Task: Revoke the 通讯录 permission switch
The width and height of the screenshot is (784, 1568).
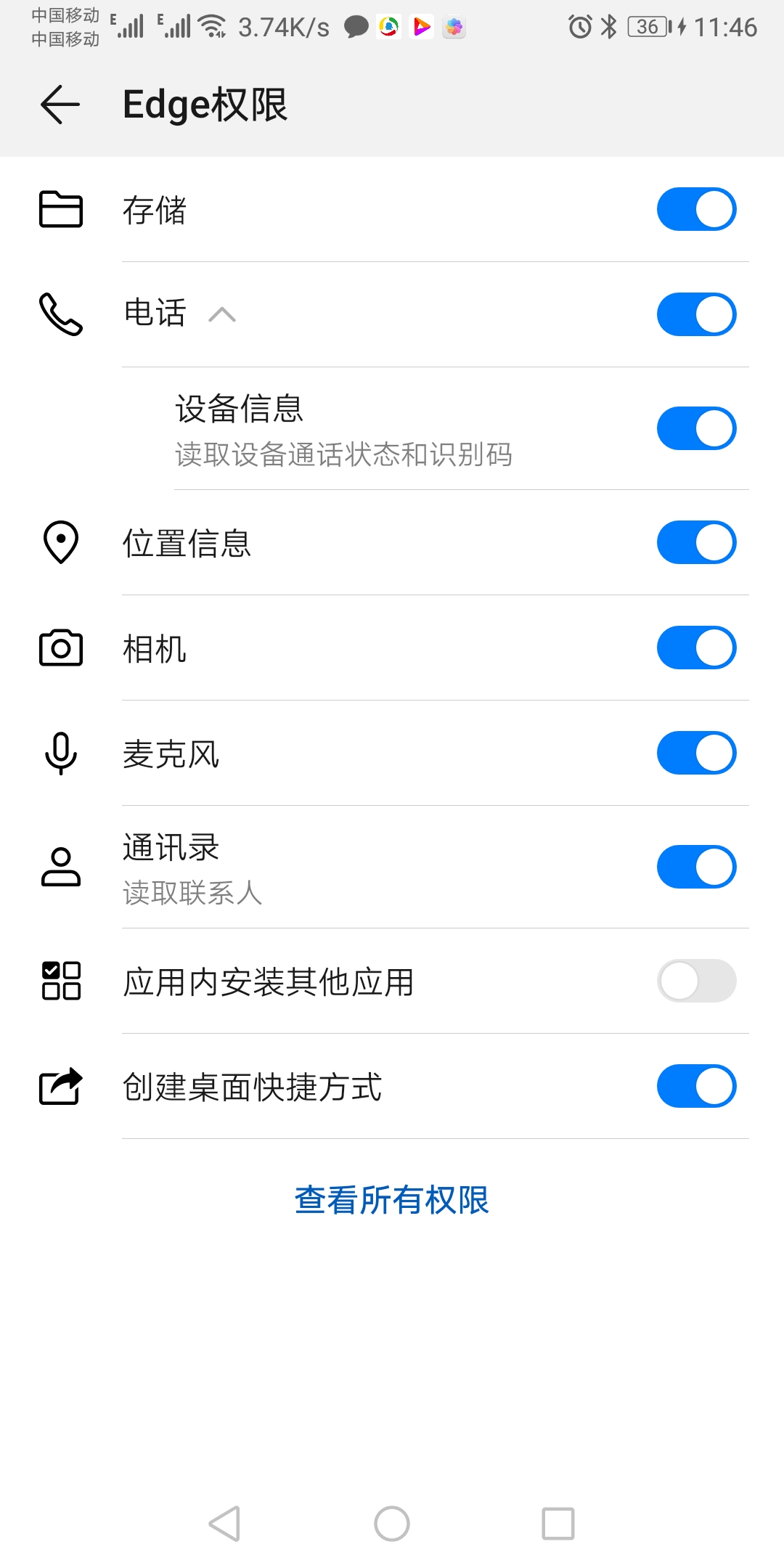Action: point(696,867)
